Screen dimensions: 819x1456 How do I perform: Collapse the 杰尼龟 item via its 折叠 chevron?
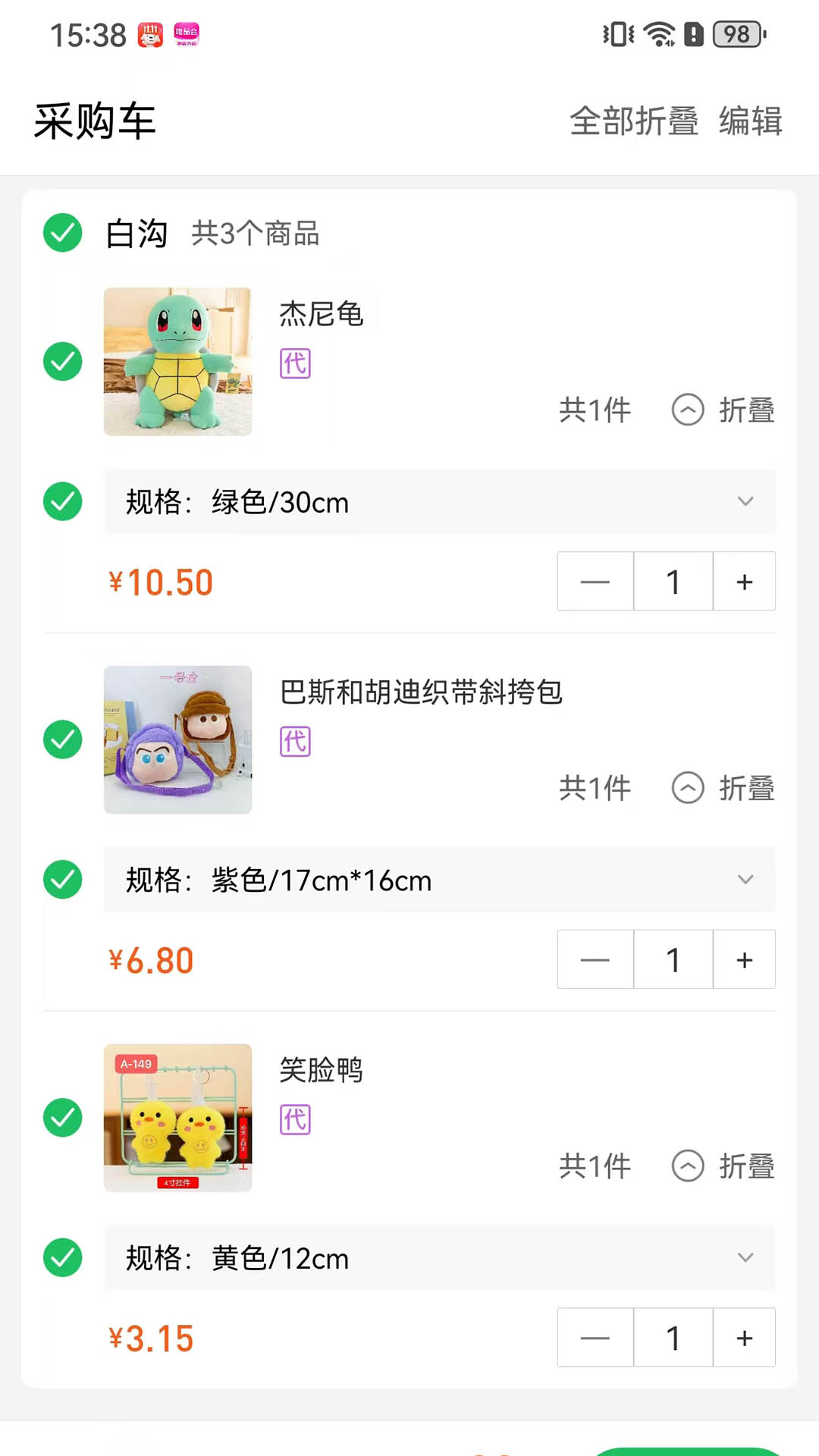tap(687, 410)
